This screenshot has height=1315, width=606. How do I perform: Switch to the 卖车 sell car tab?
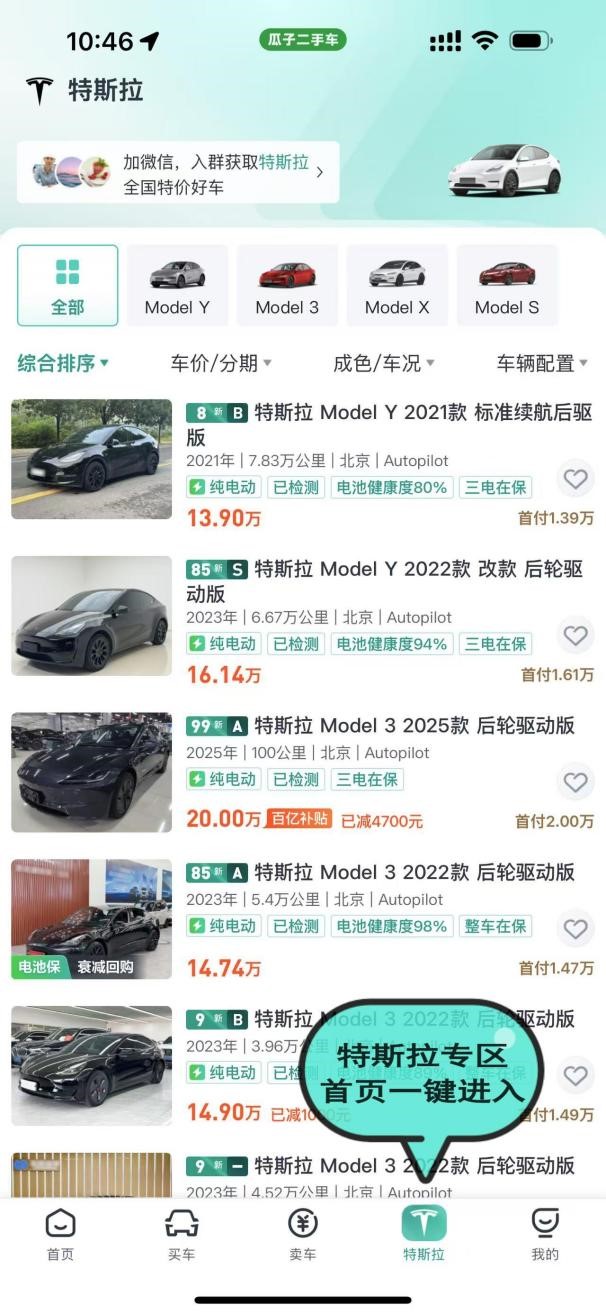click(302, 1234)
